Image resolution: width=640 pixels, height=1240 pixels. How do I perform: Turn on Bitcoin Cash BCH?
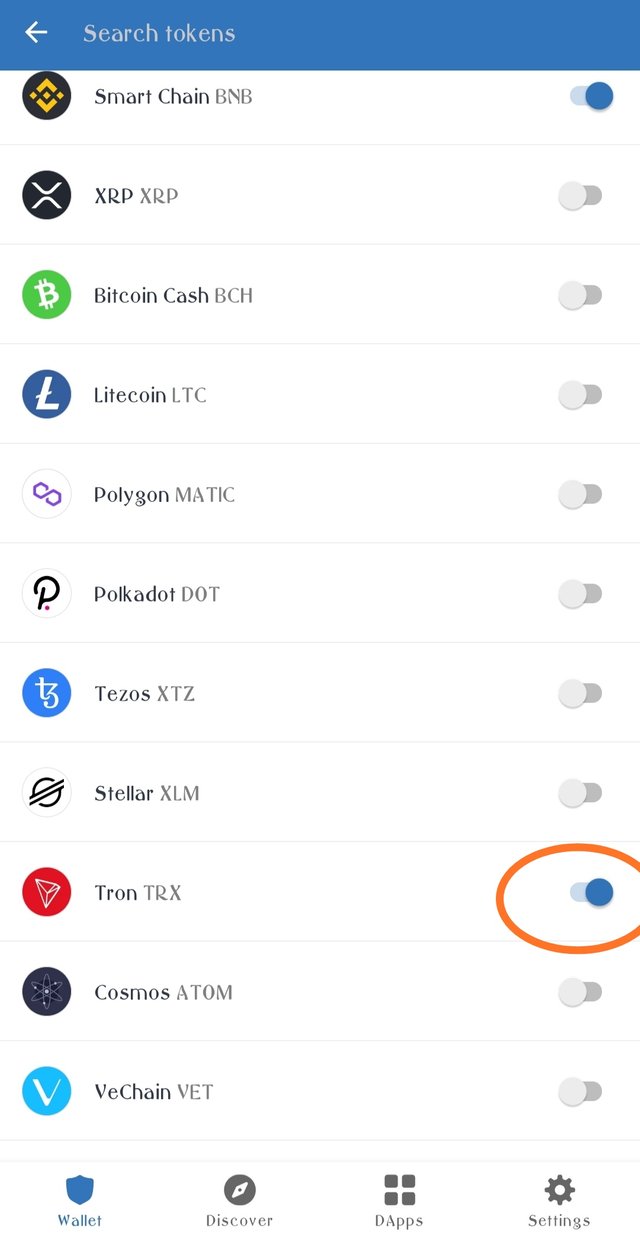coord(580,295)
